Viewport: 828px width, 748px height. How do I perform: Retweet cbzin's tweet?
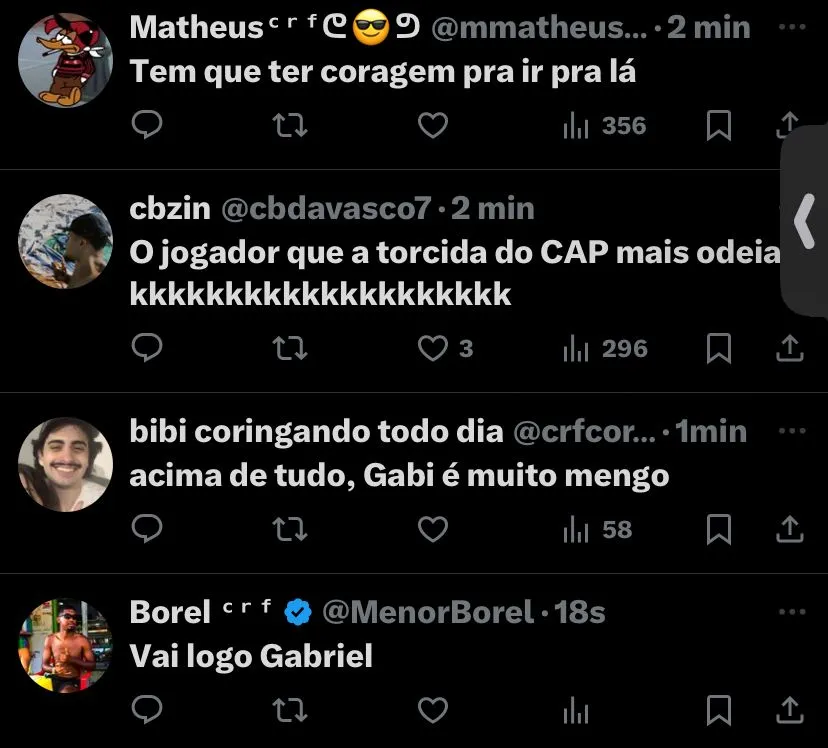(x=290, y=348)
